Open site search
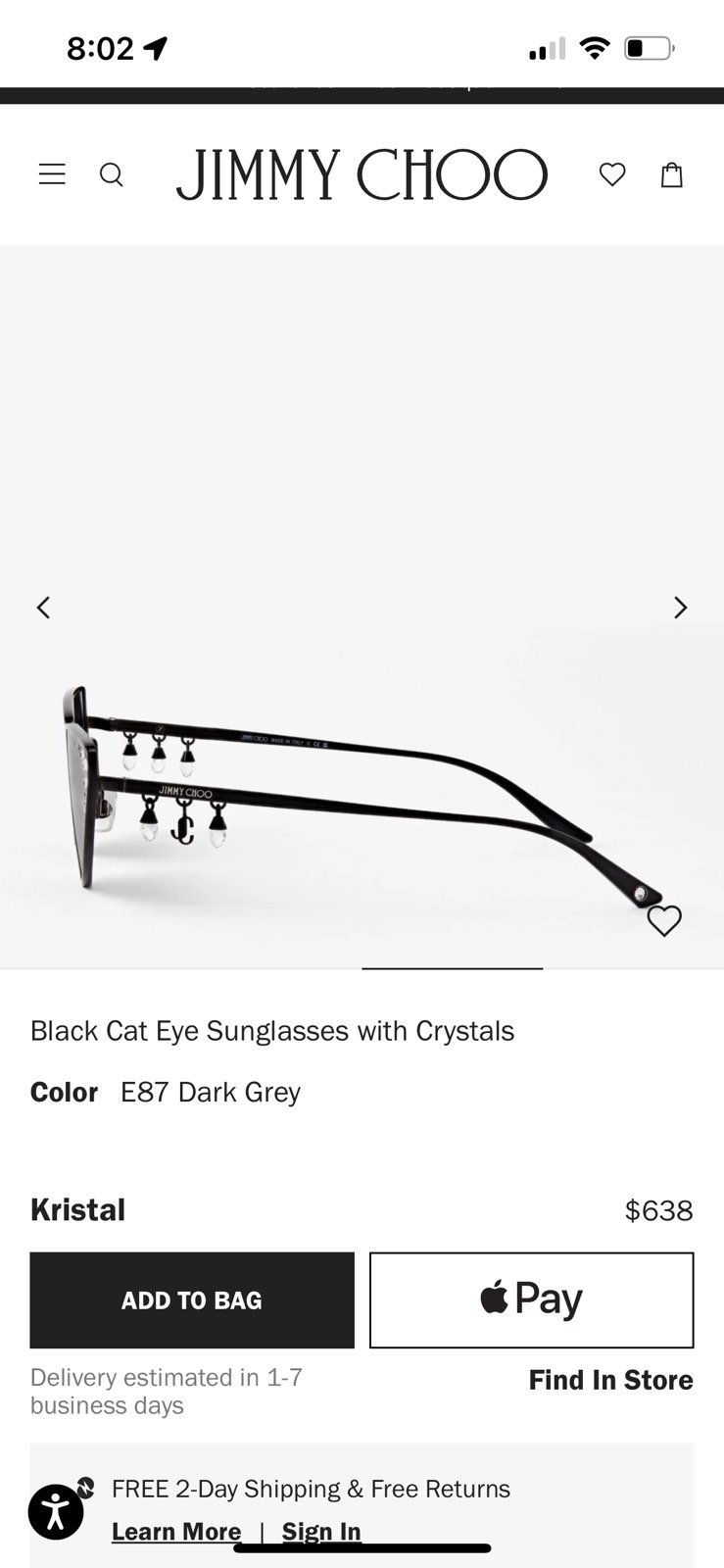 pos(112,174)
